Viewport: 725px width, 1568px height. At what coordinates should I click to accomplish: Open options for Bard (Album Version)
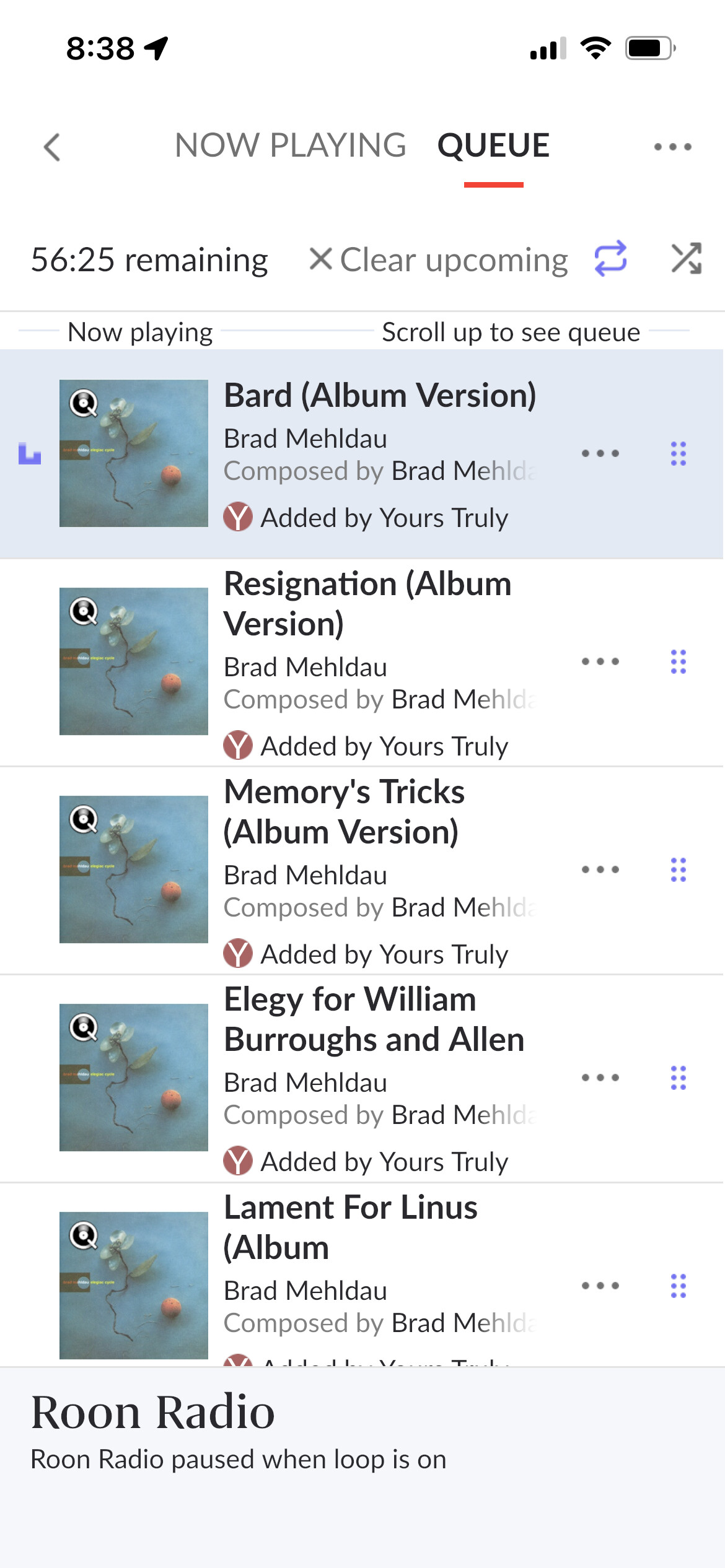[600, 453]
